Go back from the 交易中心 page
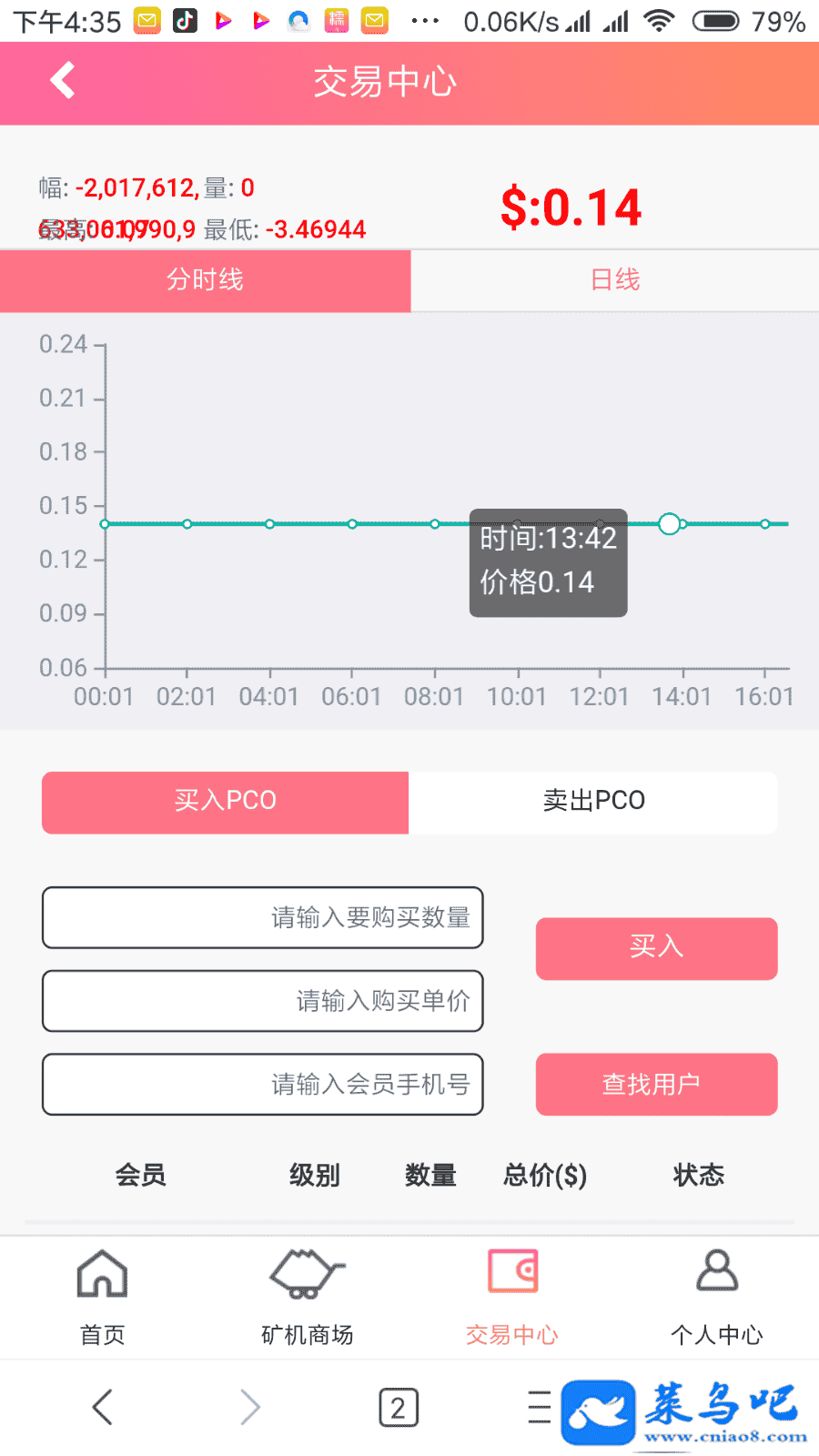Image resolution: width=819 pixels, height=1456 pixels. [63, 81]
